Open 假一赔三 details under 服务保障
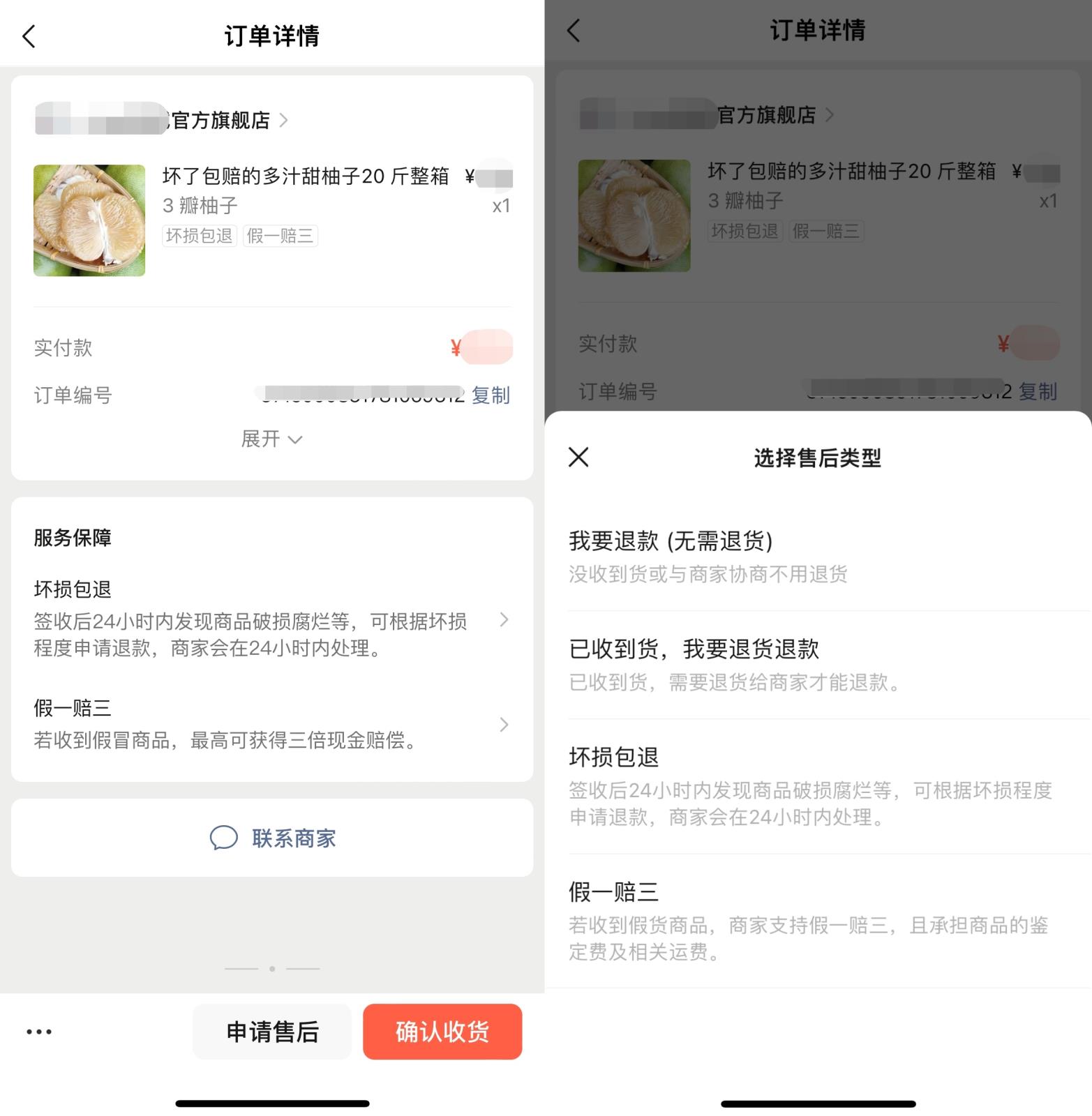1092x1116 pixels. click(x=271, y=724)
